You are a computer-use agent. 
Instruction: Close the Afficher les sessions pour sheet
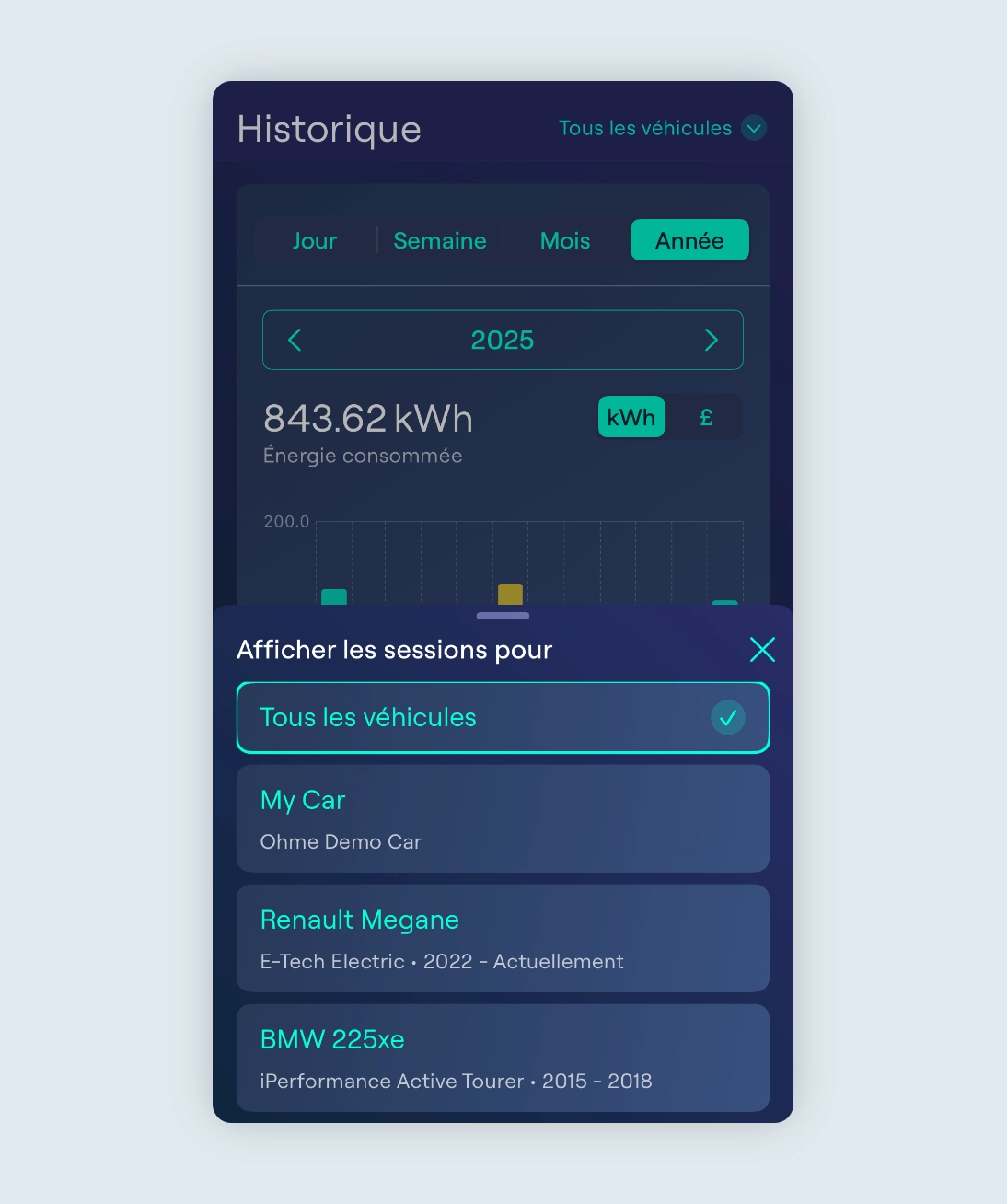(762, 649)
